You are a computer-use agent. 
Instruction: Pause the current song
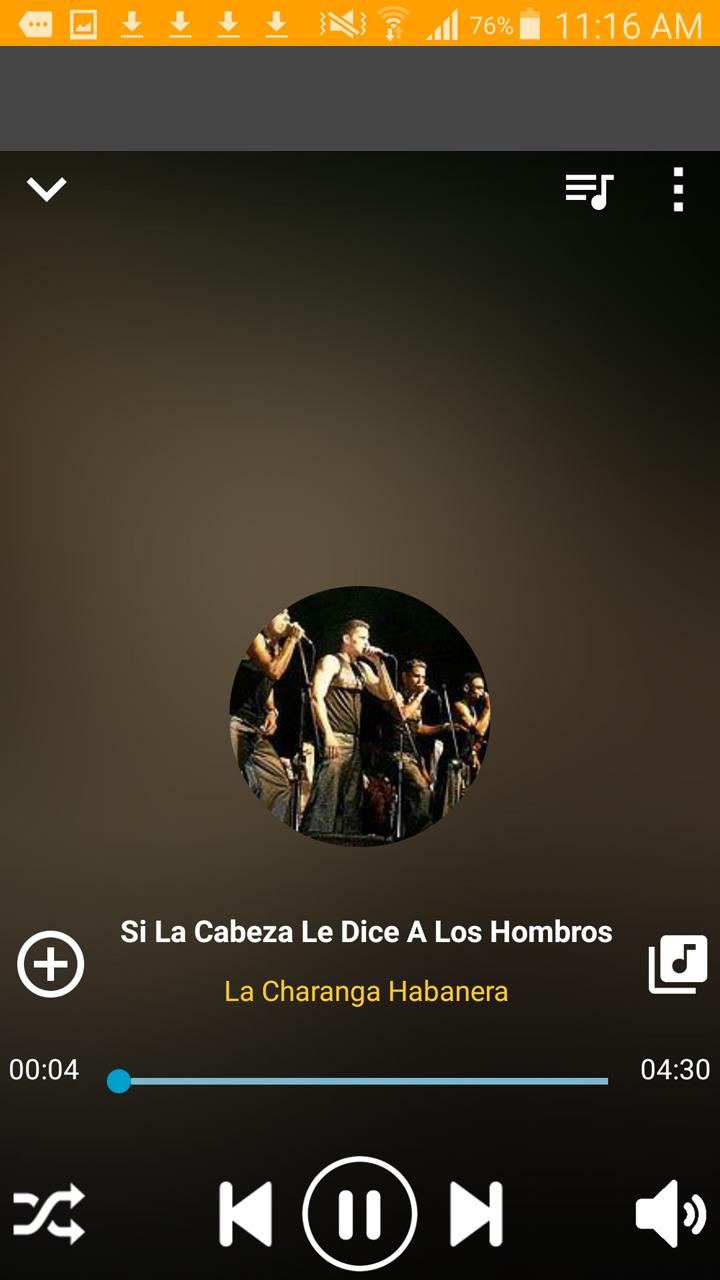coord(360,1214)
